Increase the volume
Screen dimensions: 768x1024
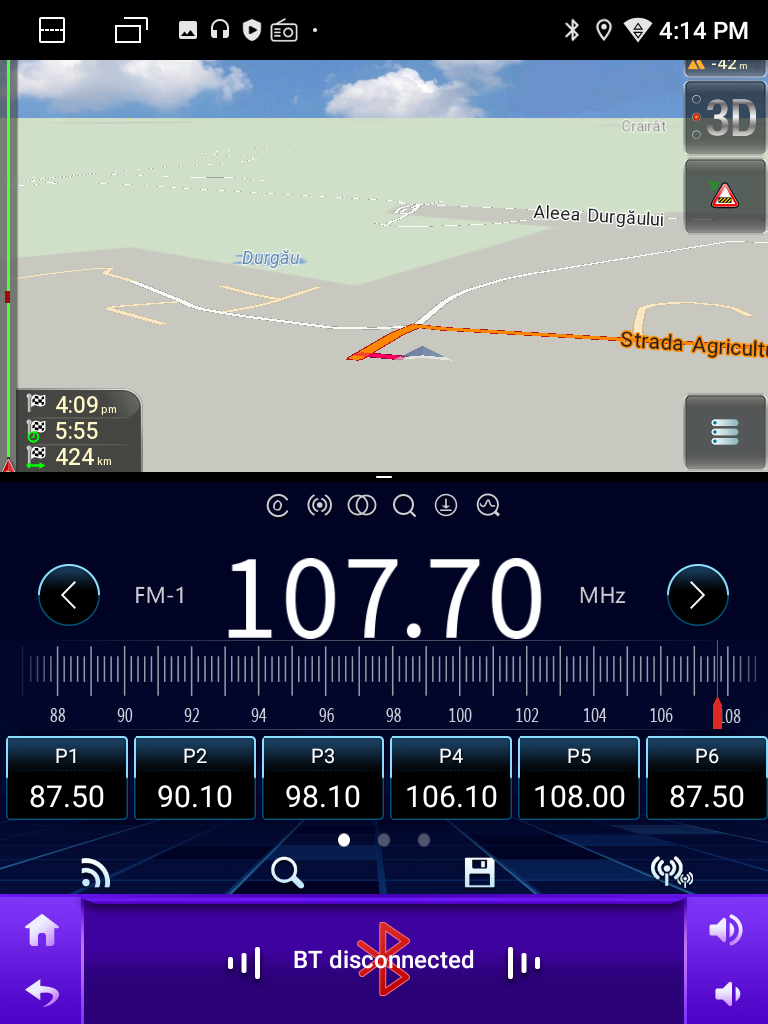[725, 931]
